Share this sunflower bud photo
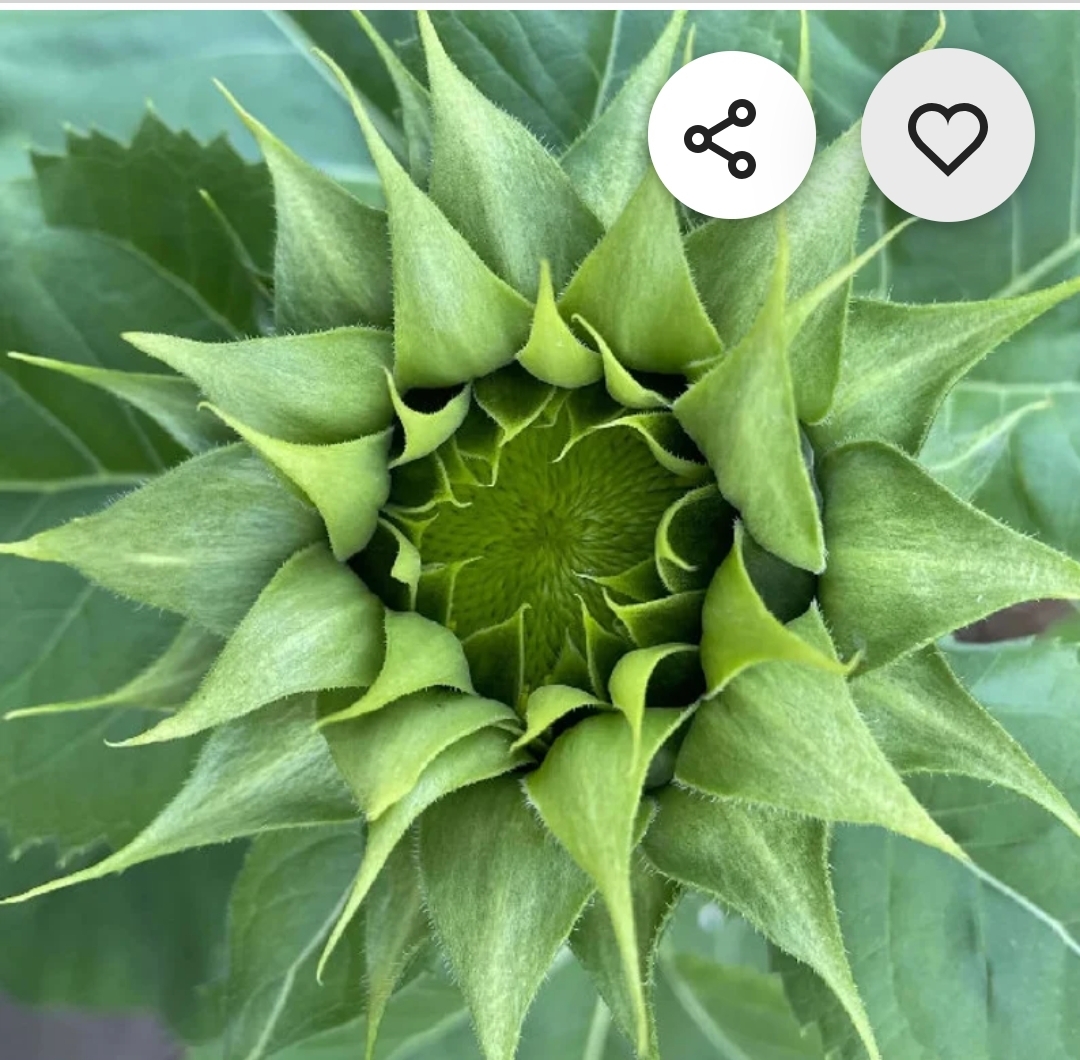 click(731, 136)
